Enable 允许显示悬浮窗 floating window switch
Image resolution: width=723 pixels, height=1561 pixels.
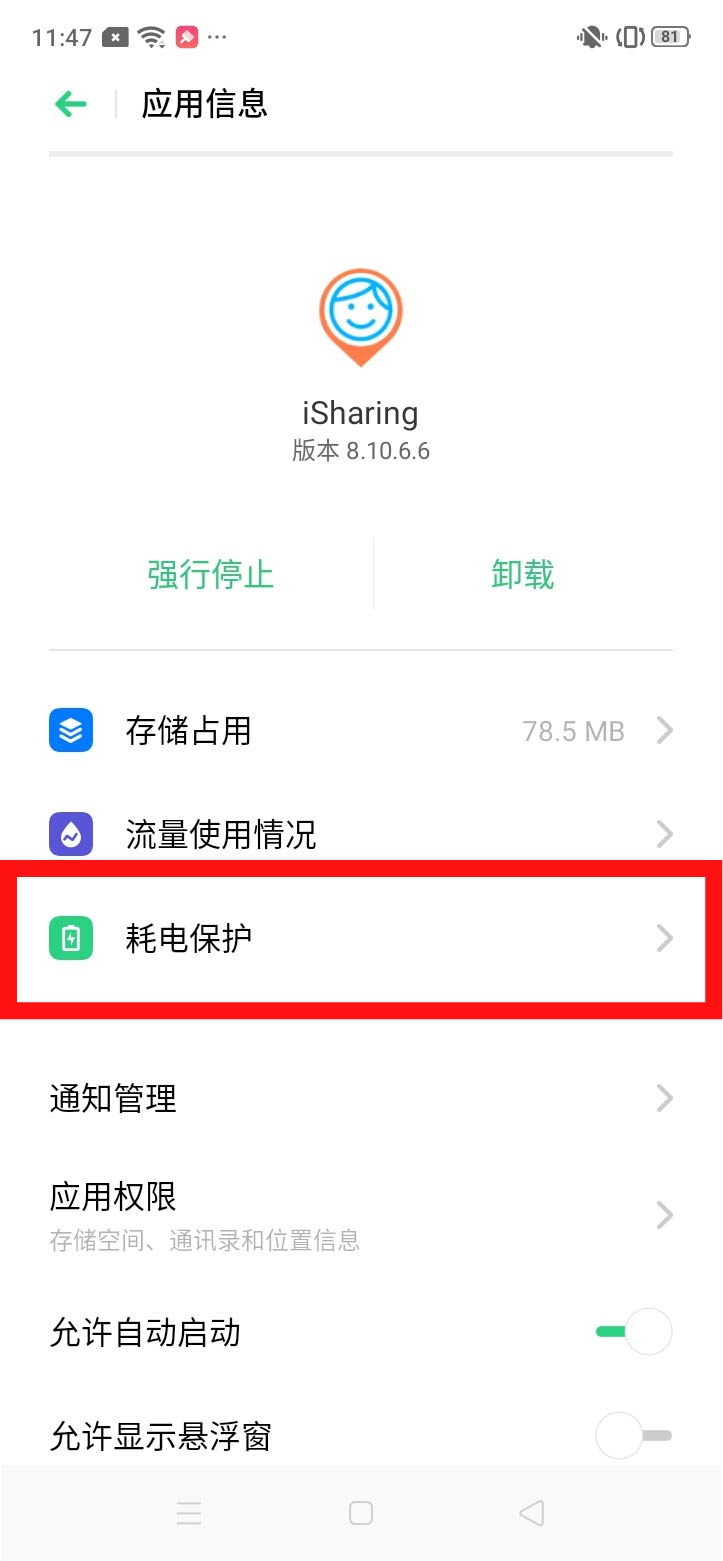[x=633, y=1436]
